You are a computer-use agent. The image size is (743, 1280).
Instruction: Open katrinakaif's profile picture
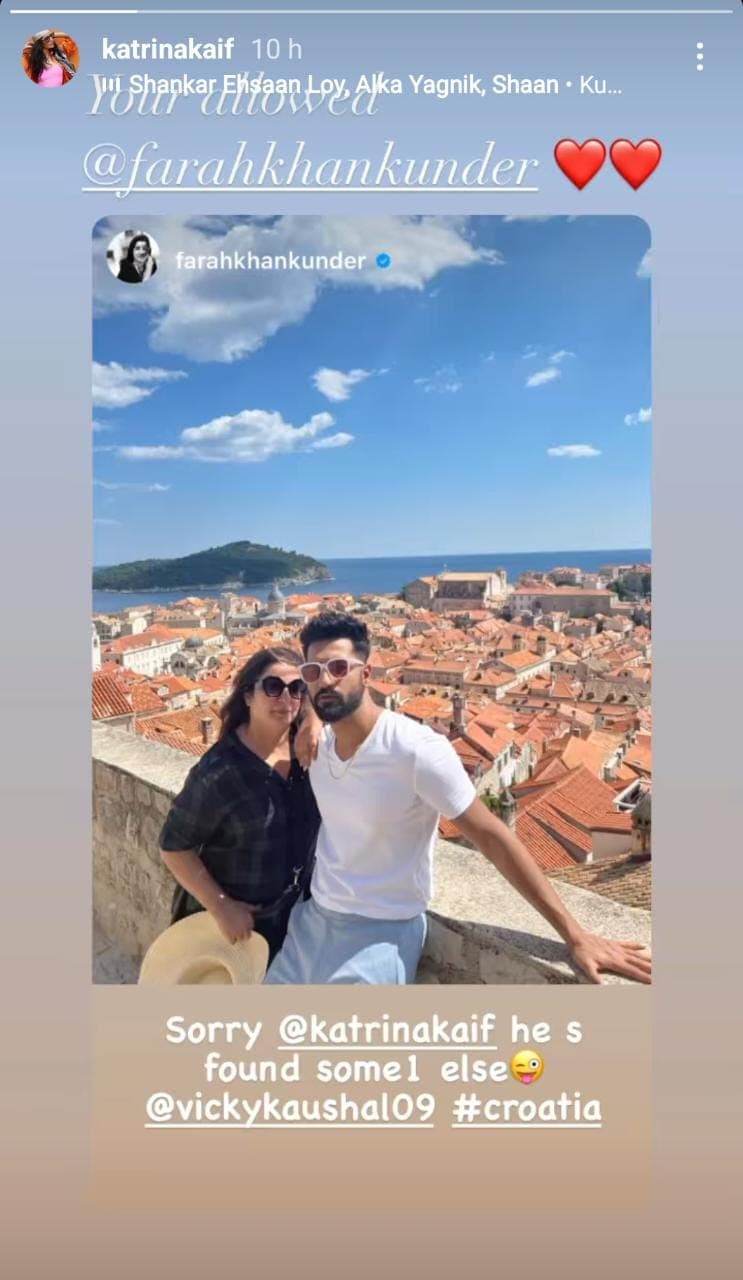point(50,58)
